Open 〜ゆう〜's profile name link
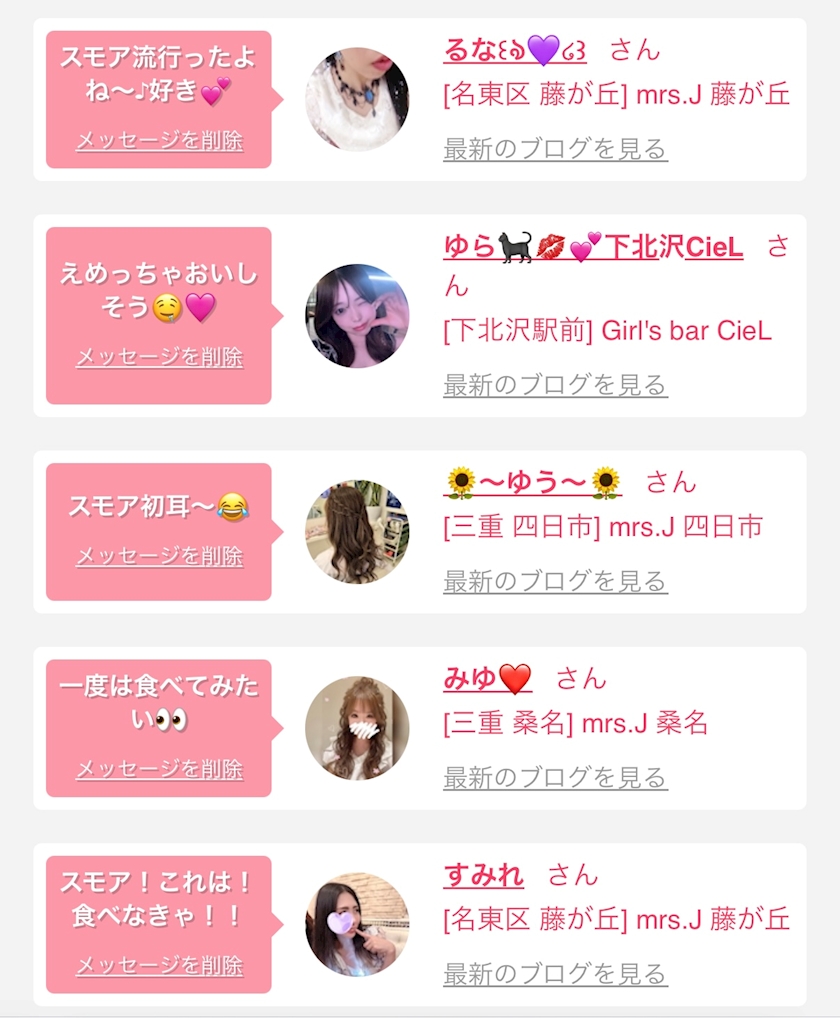 532,483
